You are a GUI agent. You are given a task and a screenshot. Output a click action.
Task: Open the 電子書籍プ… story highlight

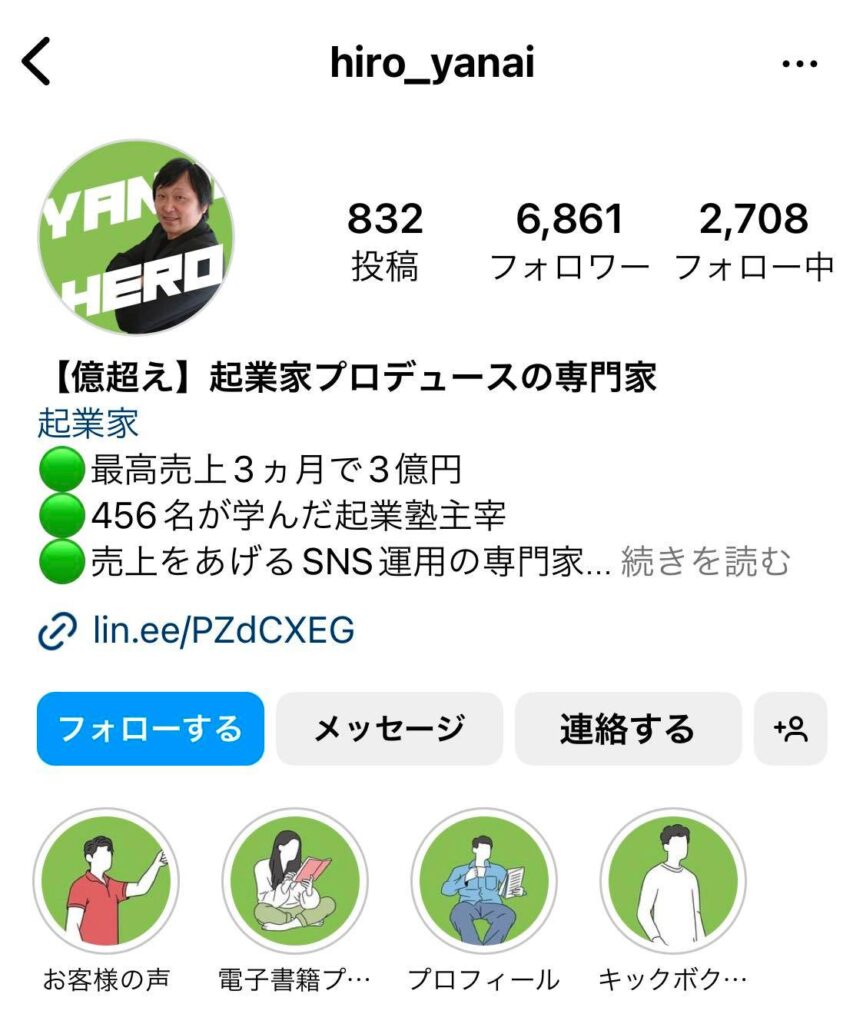[295, 881]
